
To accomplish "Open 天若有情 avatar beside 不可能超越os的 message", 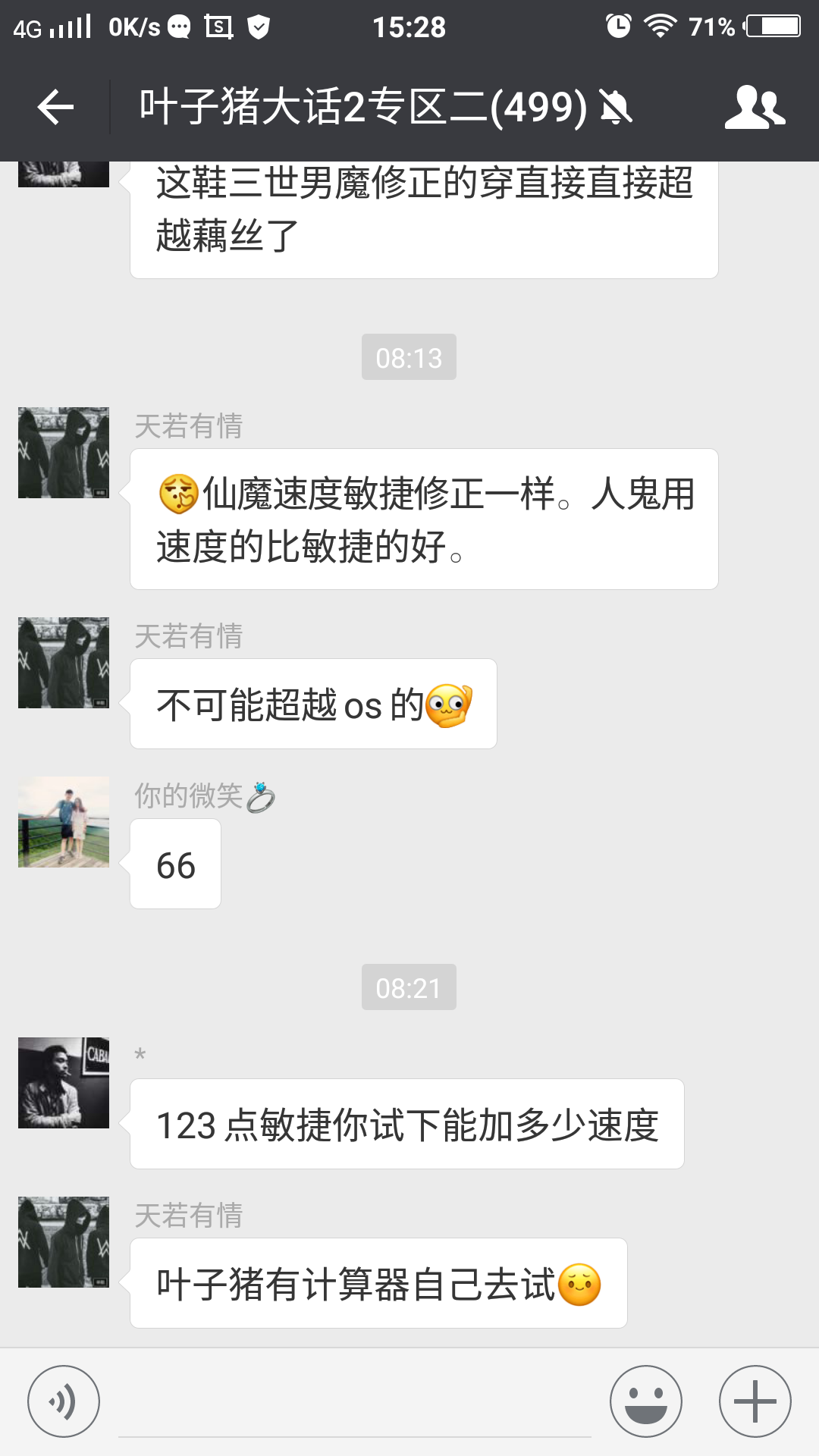I will click(64, 663).
